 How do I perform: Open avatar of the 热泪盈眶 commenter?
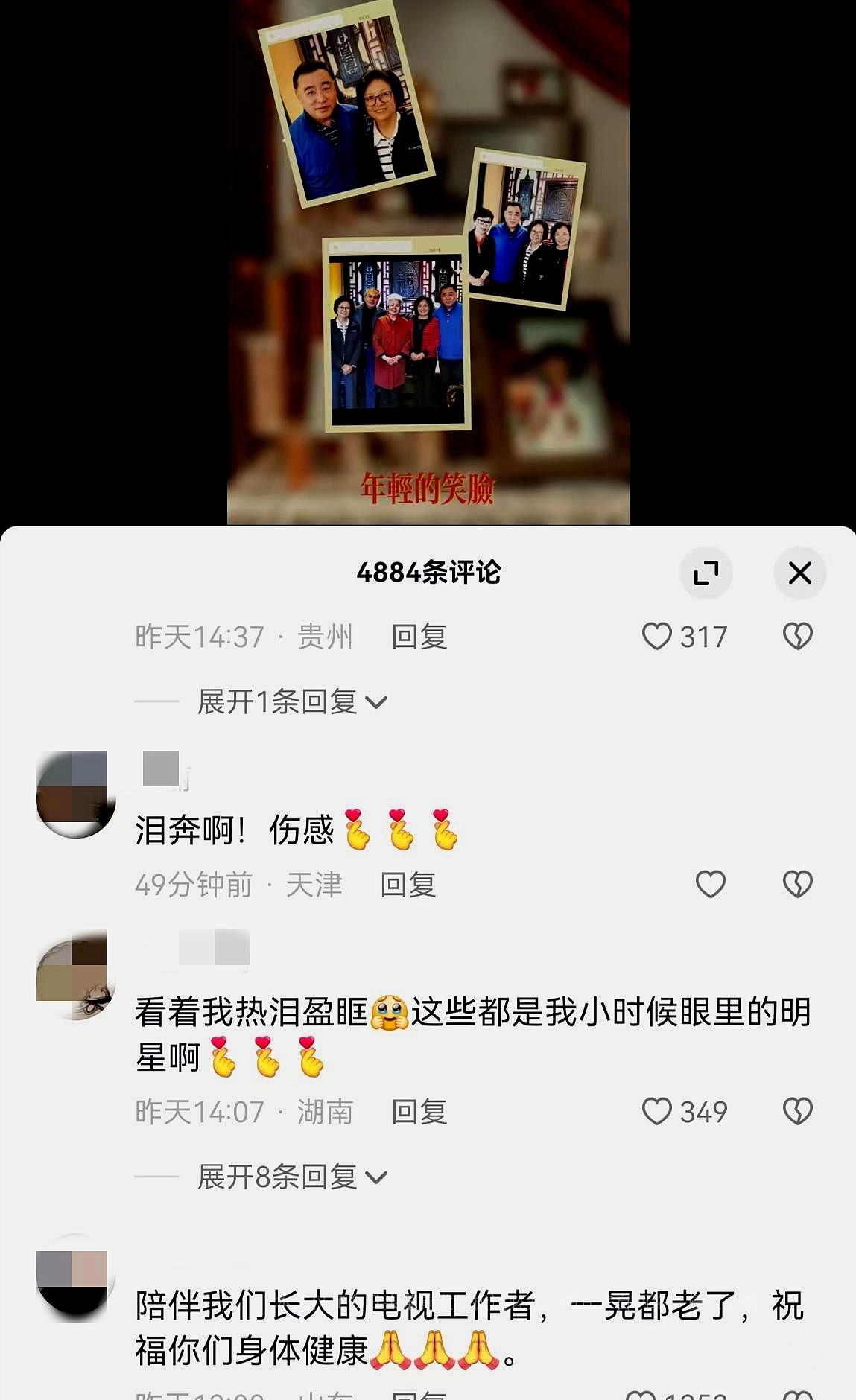(75, 974)
